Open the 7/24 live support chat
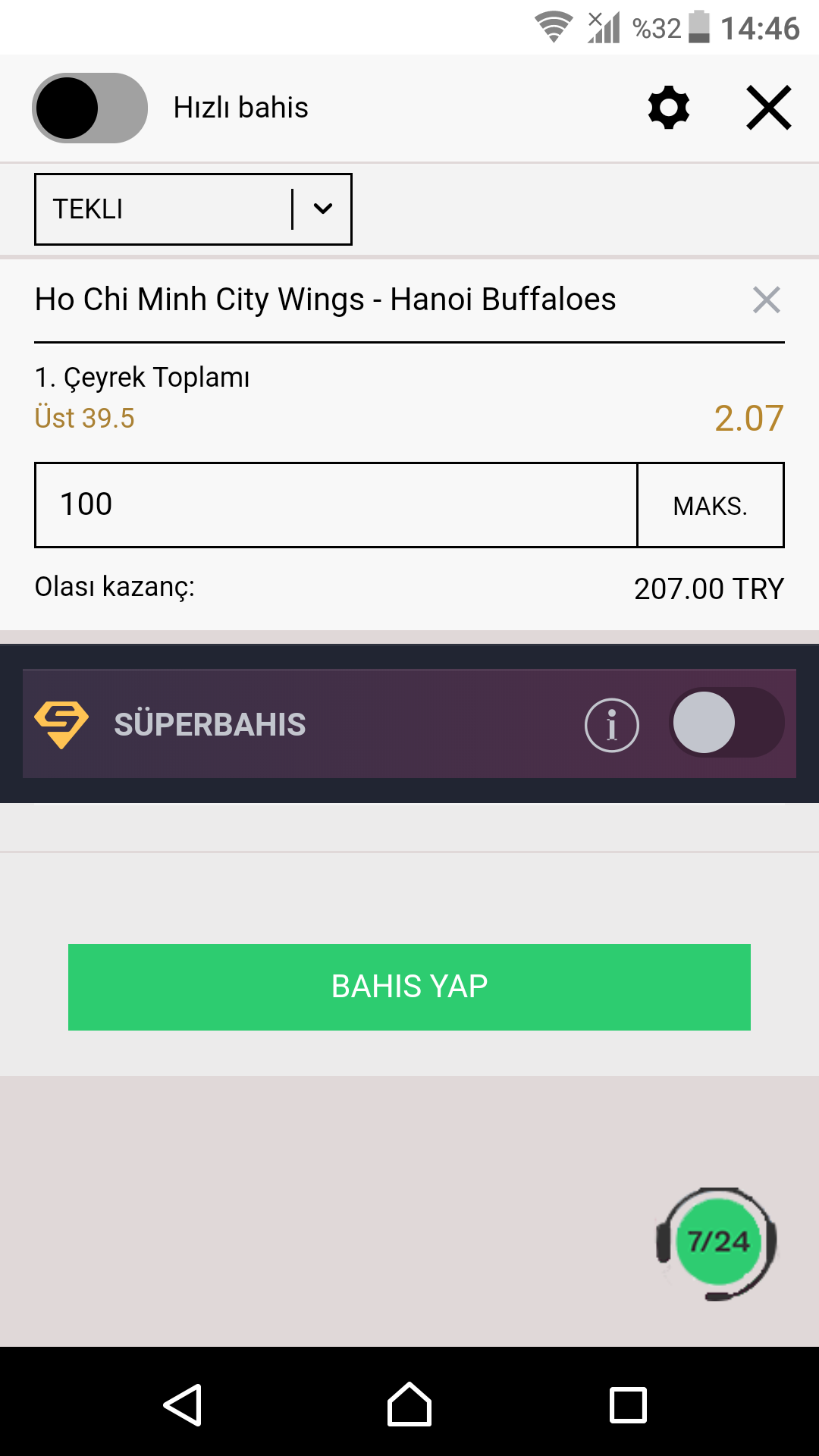The image size is (819, 1456). [x=717, y=1244]
